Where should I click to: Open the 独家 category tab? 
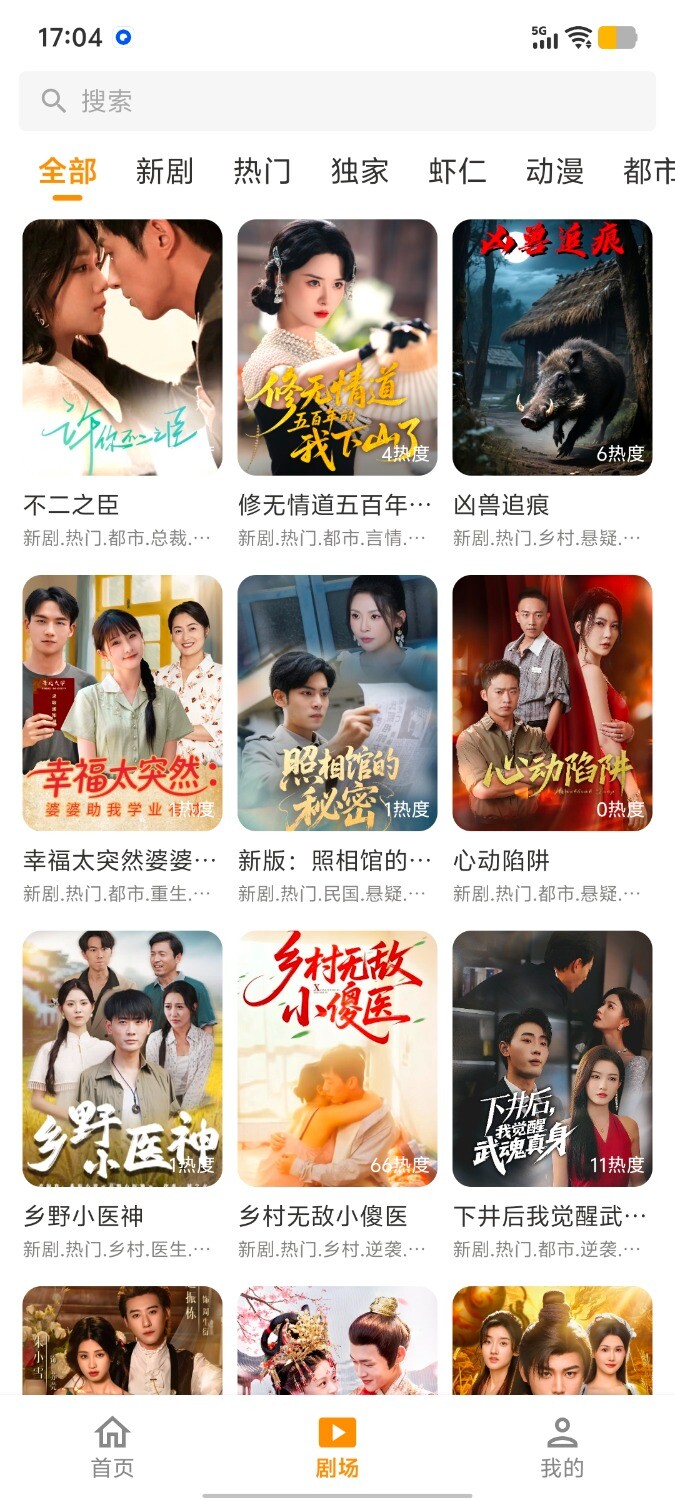click(360, 171)
